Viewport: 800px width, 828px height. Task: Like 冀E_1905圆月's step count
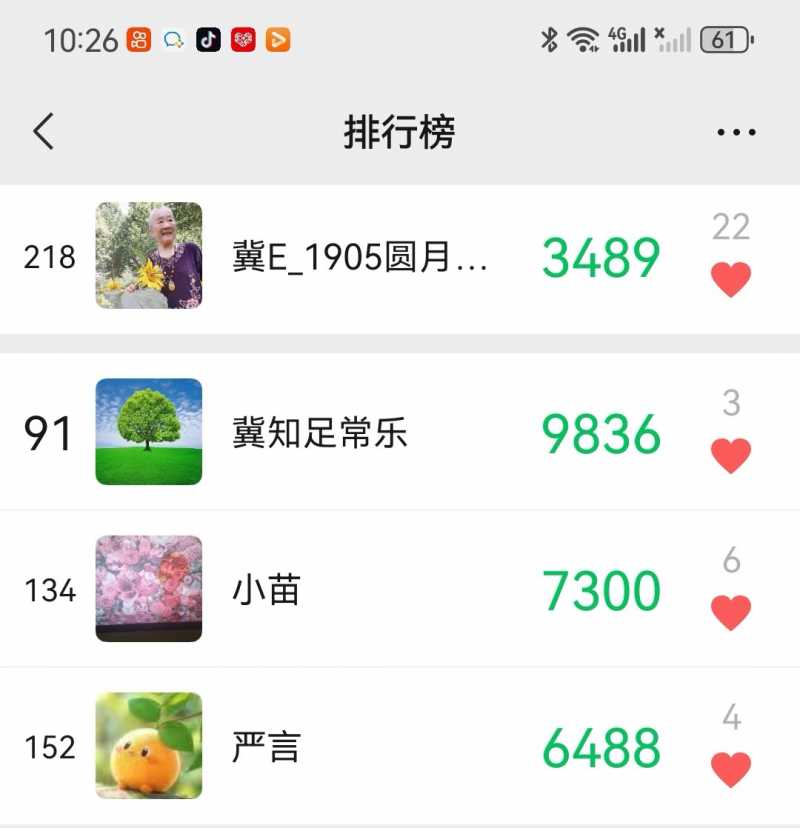[x=731, y=279]
